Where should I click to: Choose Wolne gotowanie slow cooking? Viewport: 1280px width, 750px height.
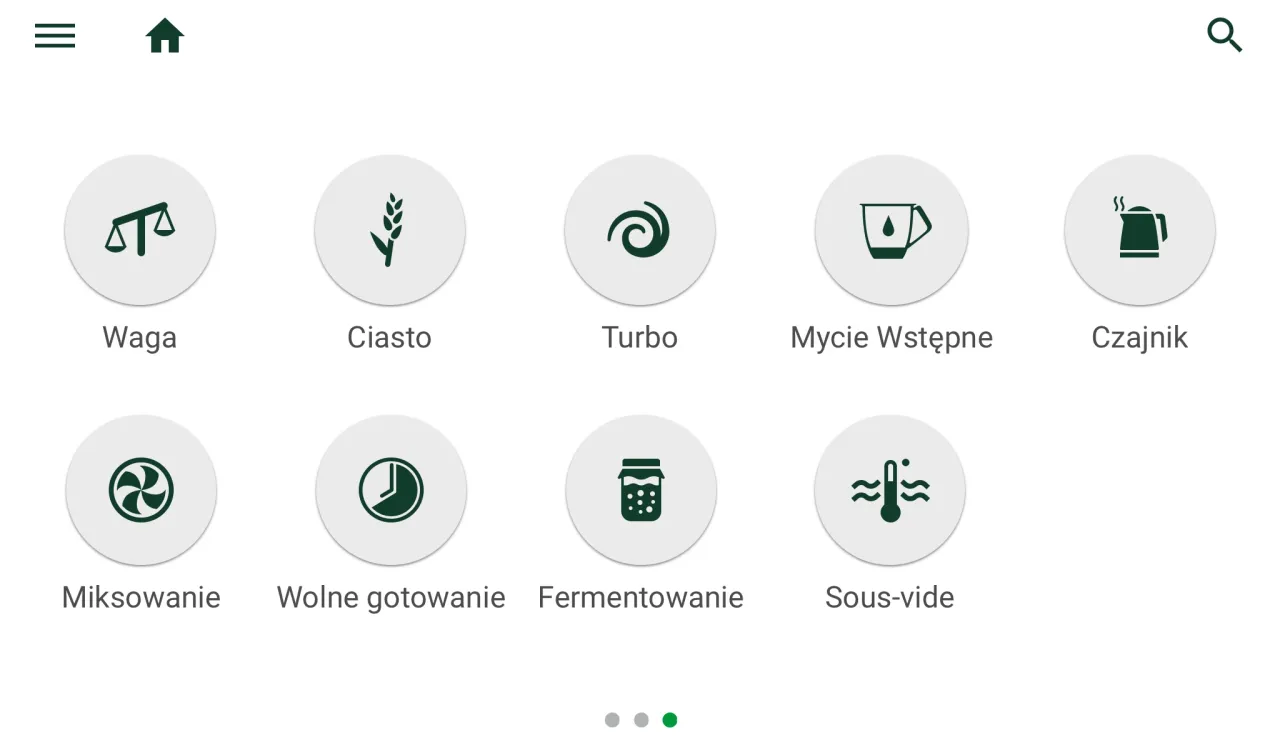point(391,490)
